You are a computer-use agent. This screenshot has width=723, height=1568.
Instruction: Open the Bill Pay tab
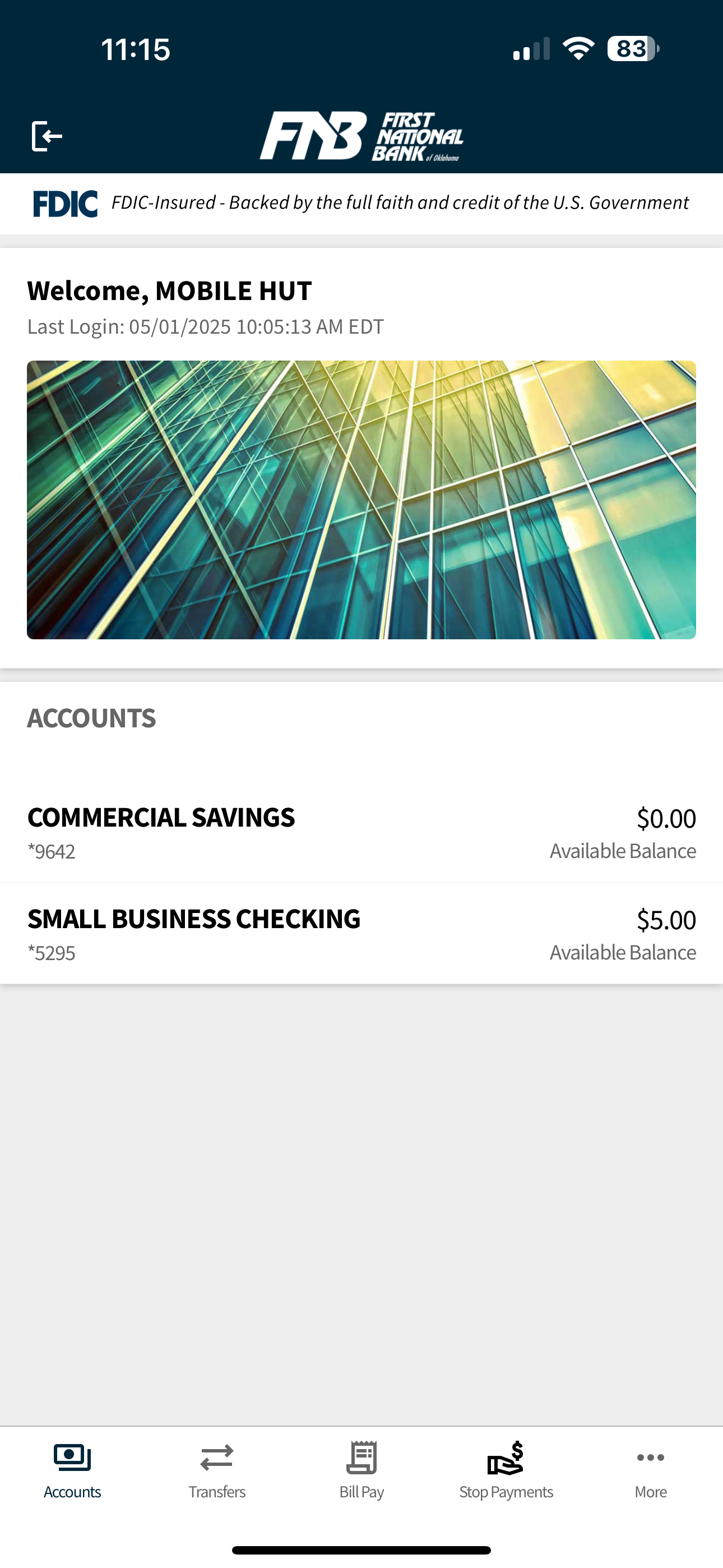click(361, 1470)
